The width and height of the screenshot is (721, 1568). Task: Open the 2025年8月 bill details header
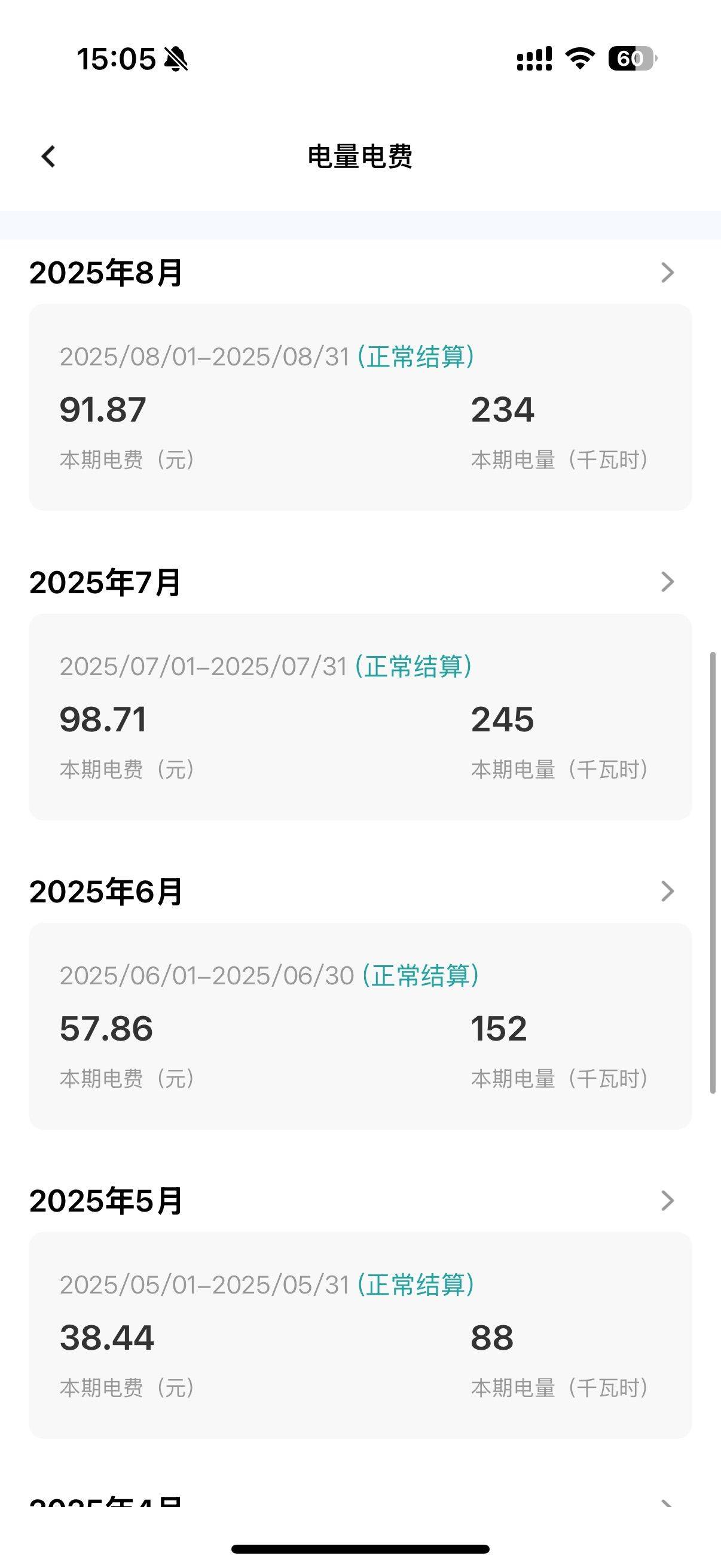pos(360,272)
